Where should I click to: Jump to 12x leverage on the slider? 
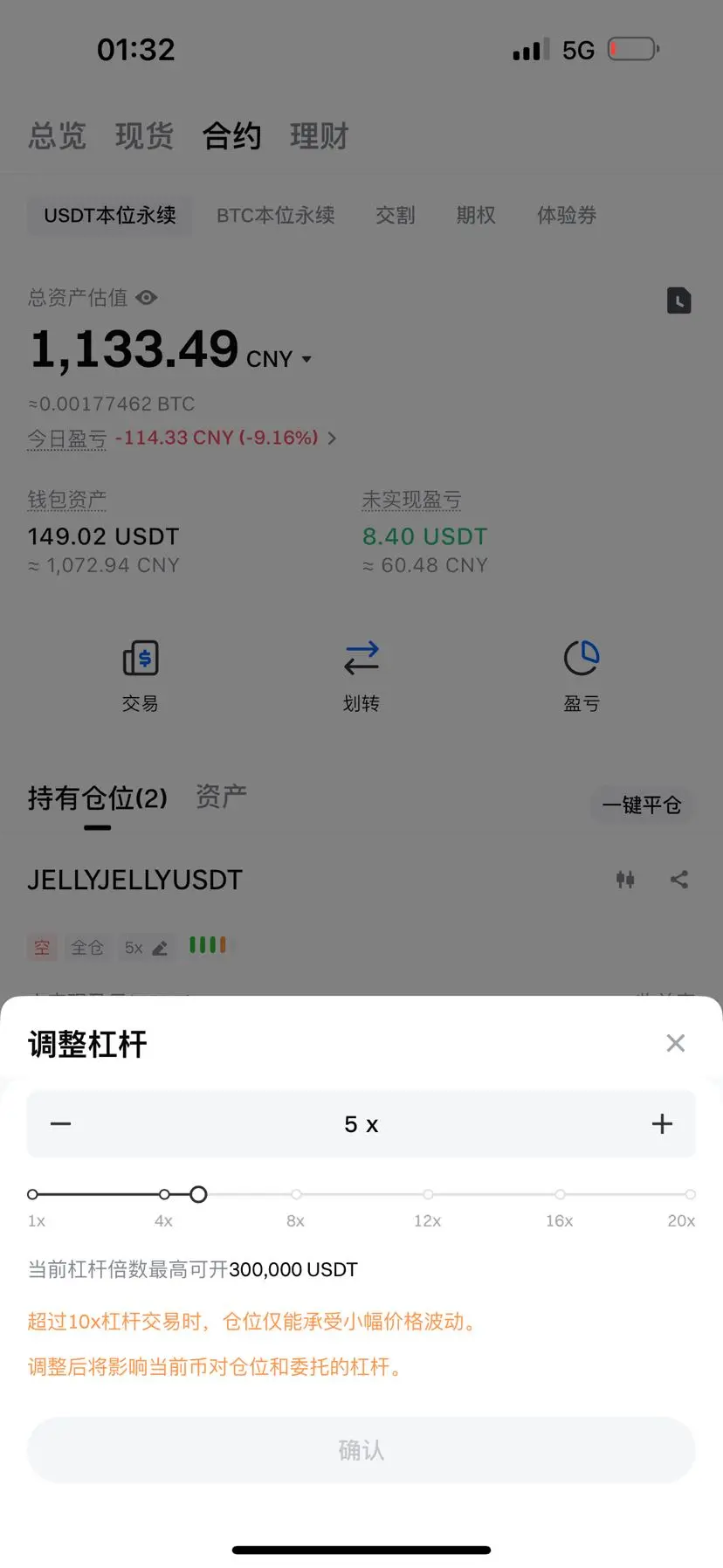(428, 1194)
